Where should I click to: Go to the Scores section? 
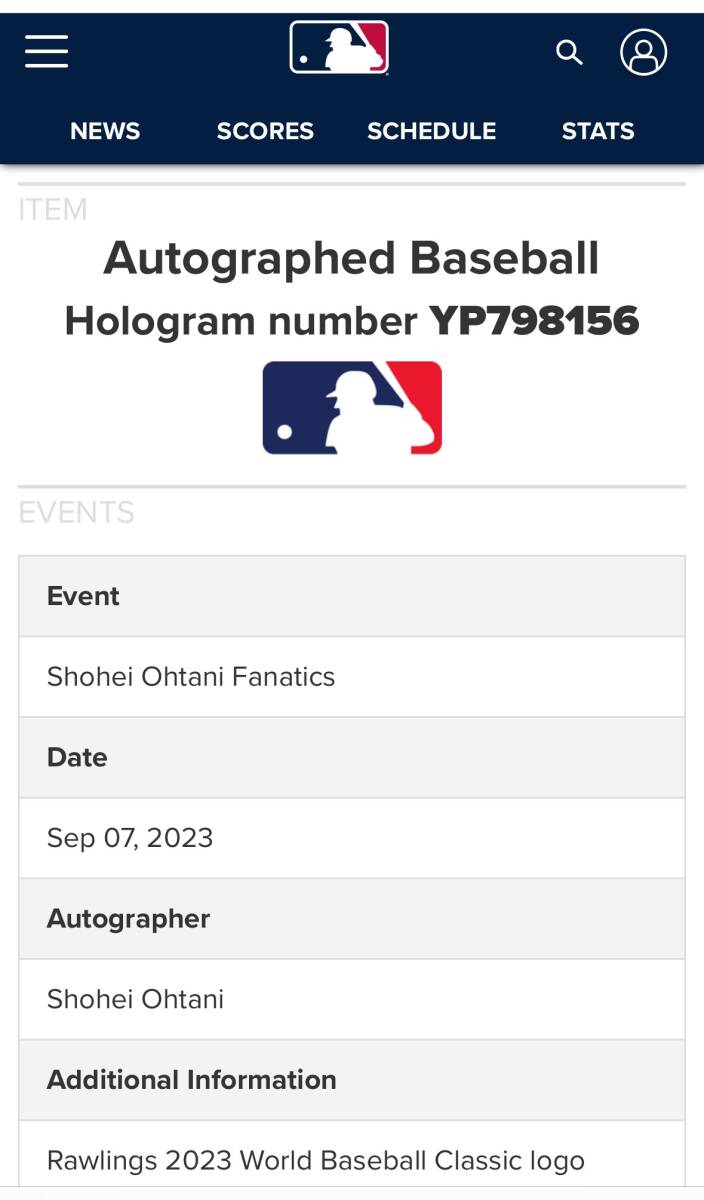coord(265,131)
